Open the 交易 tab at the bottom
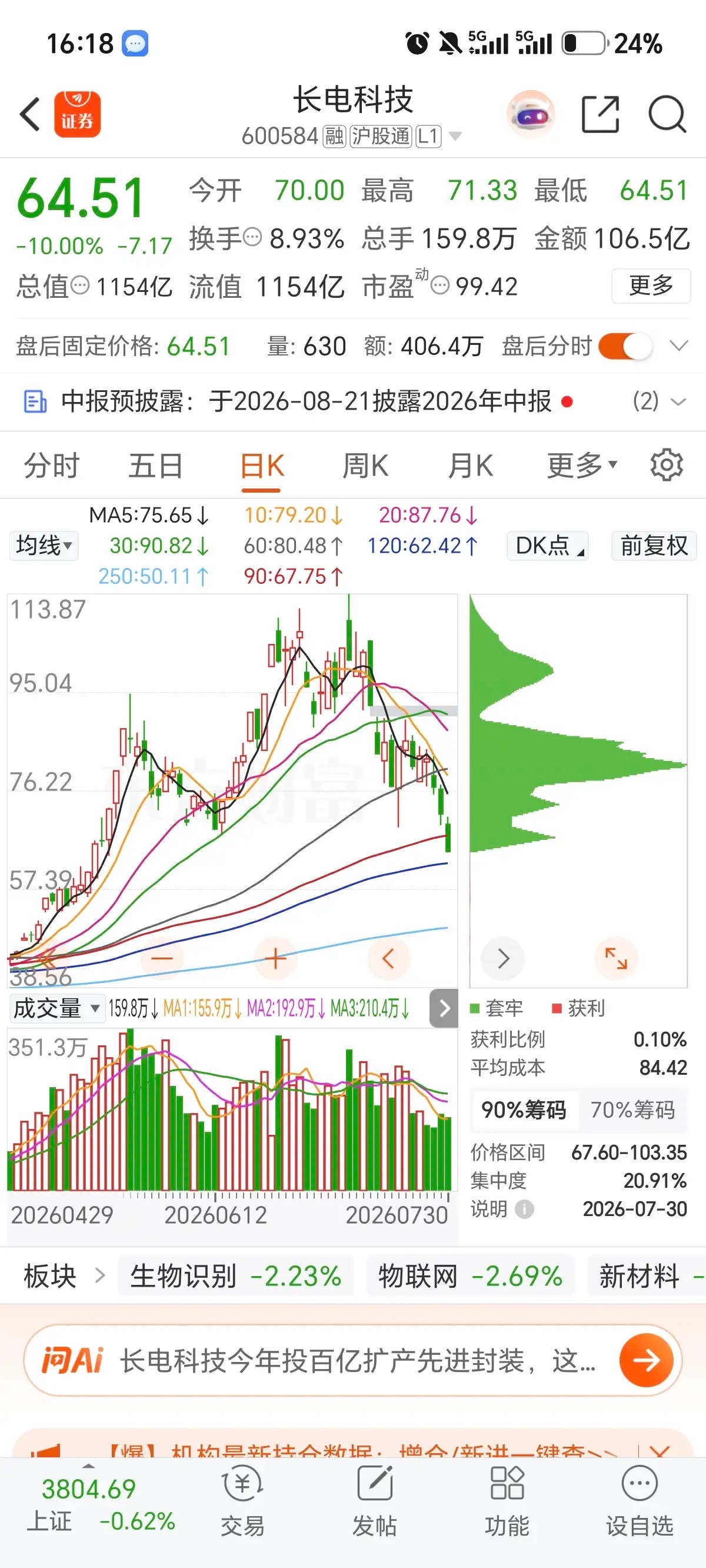Image resolution: width=706 pixels, height=1568 pixels. point(243,1501)
